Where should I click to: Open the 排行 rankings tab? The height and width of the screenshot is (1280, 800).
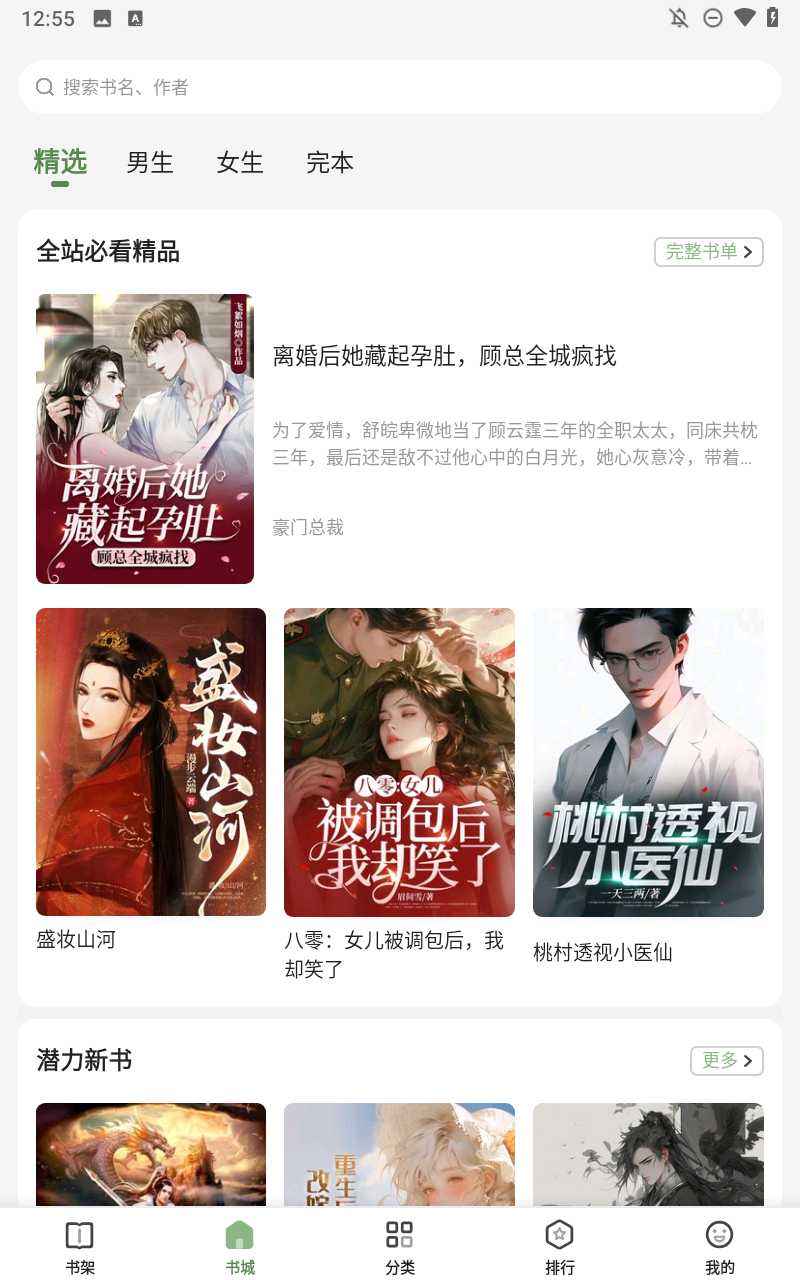(x=559, y=1248)
